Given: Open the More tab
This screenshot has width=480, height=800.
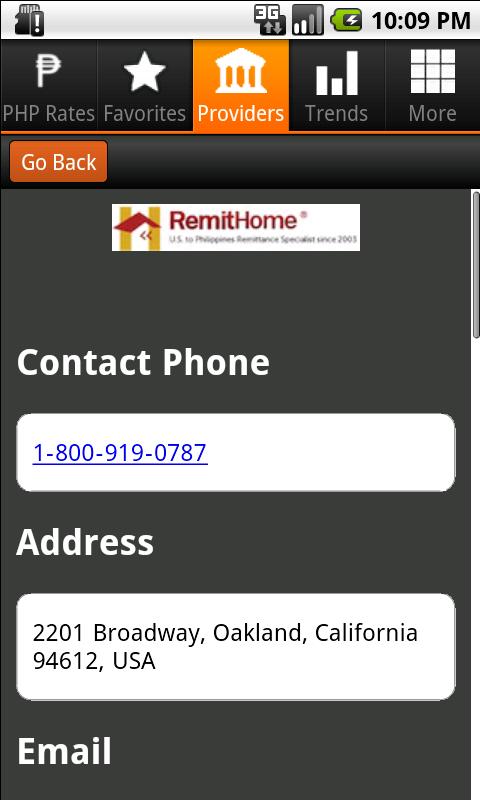Looking at the screenshot, I should pyautogui.click(x=433, y=86).
